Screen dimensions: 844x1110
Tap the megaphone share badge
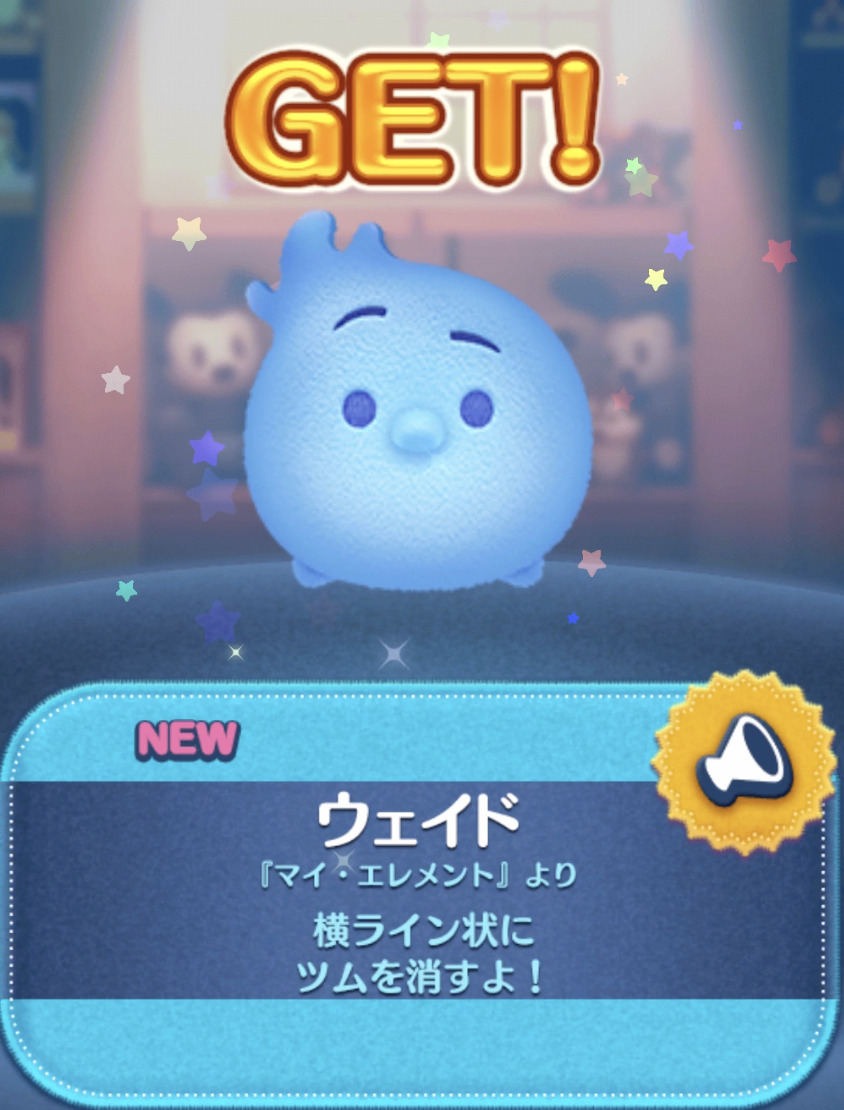coord(744,763)
